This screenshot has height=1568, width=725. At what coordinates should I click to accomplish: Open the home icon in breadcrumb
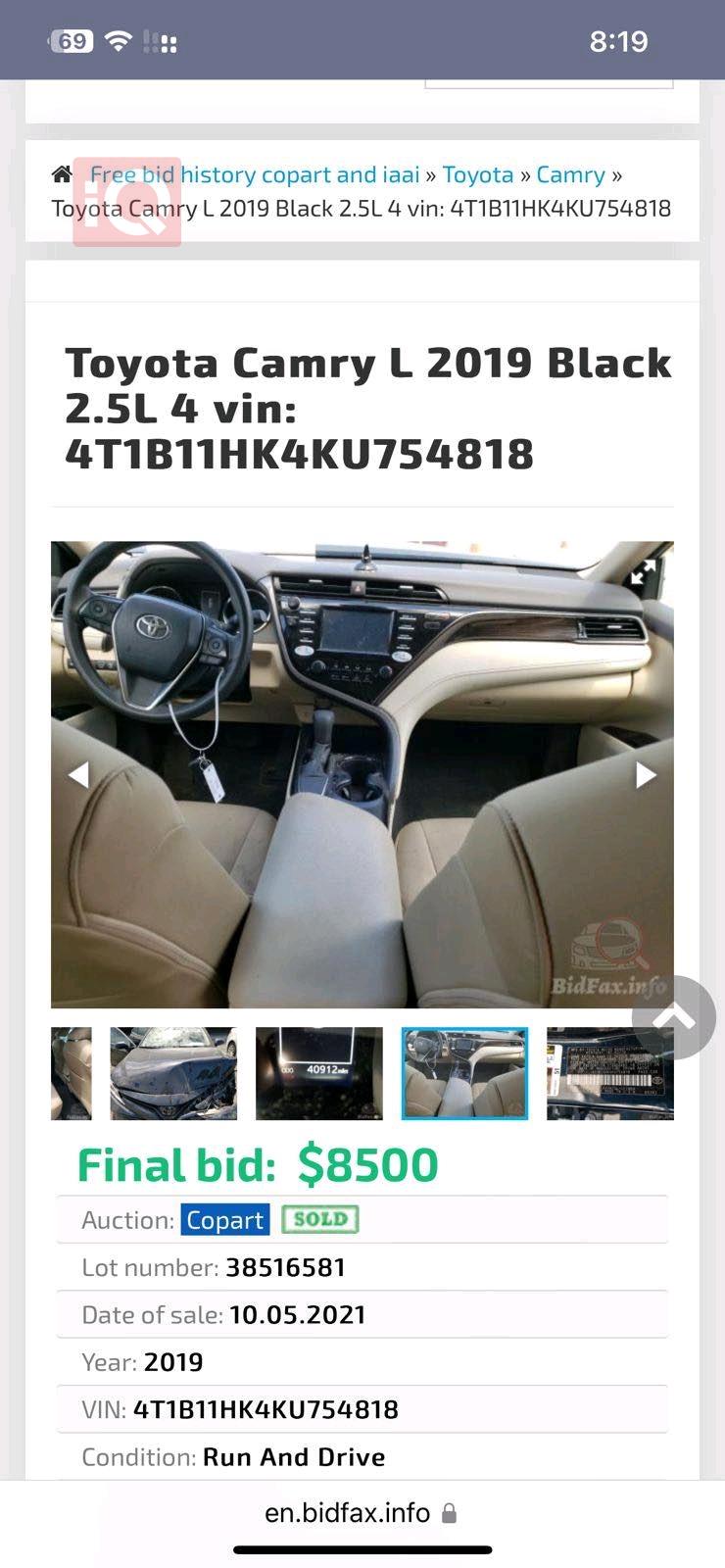62,174
